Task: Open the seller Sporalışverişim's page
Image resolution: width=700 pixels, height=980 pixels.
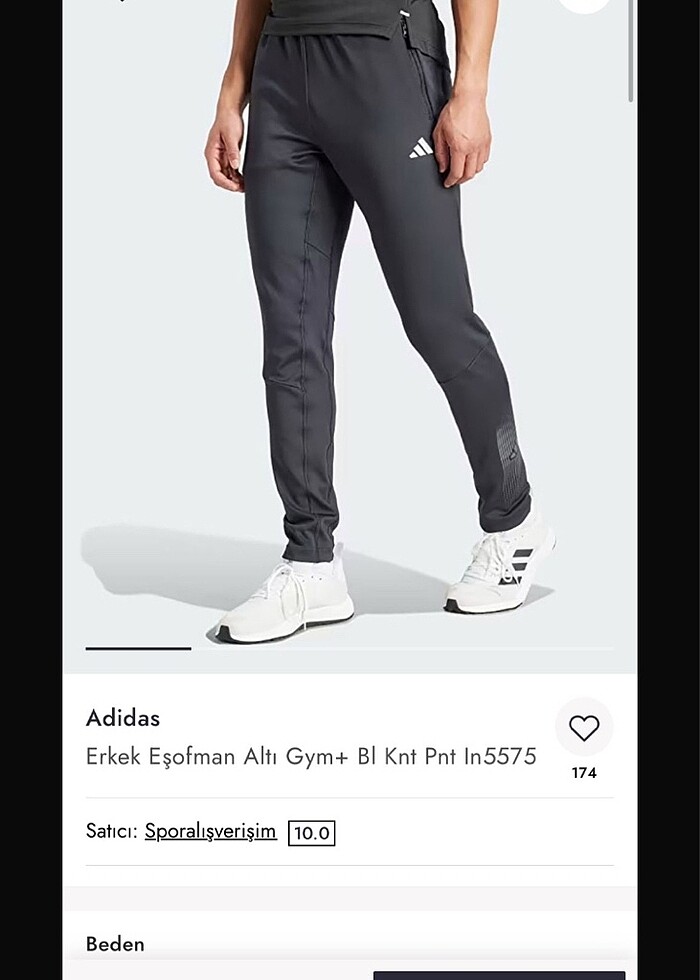Action: [x=210, y=831]
